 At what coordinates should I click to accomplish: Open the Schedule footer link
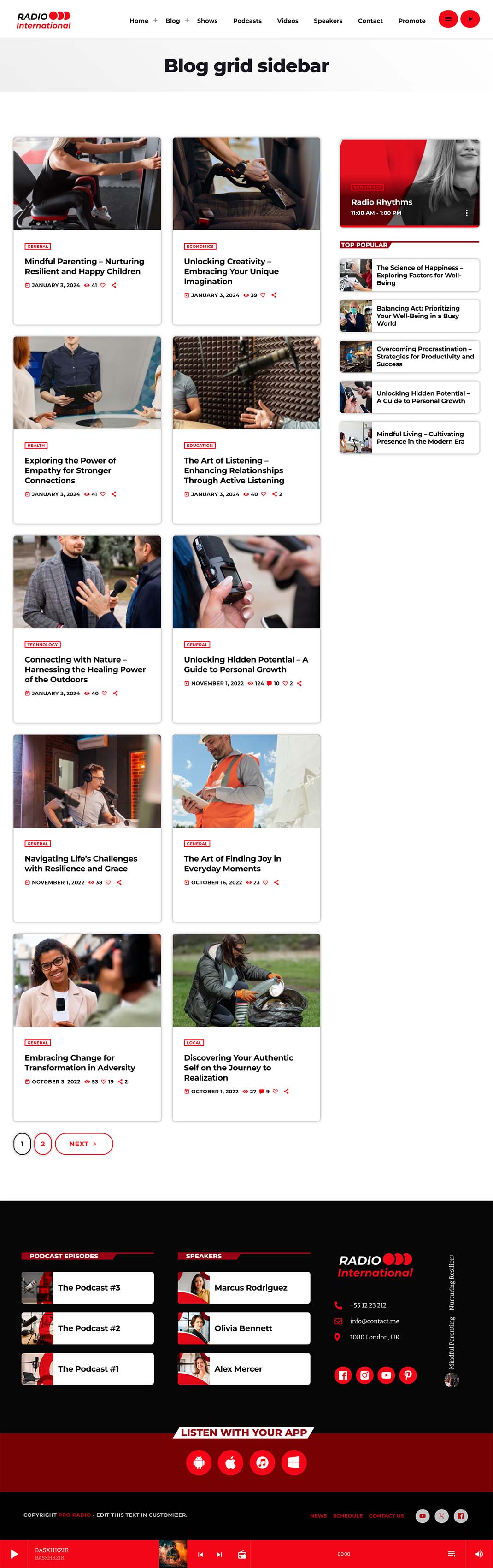click(x=347, y=1515)
